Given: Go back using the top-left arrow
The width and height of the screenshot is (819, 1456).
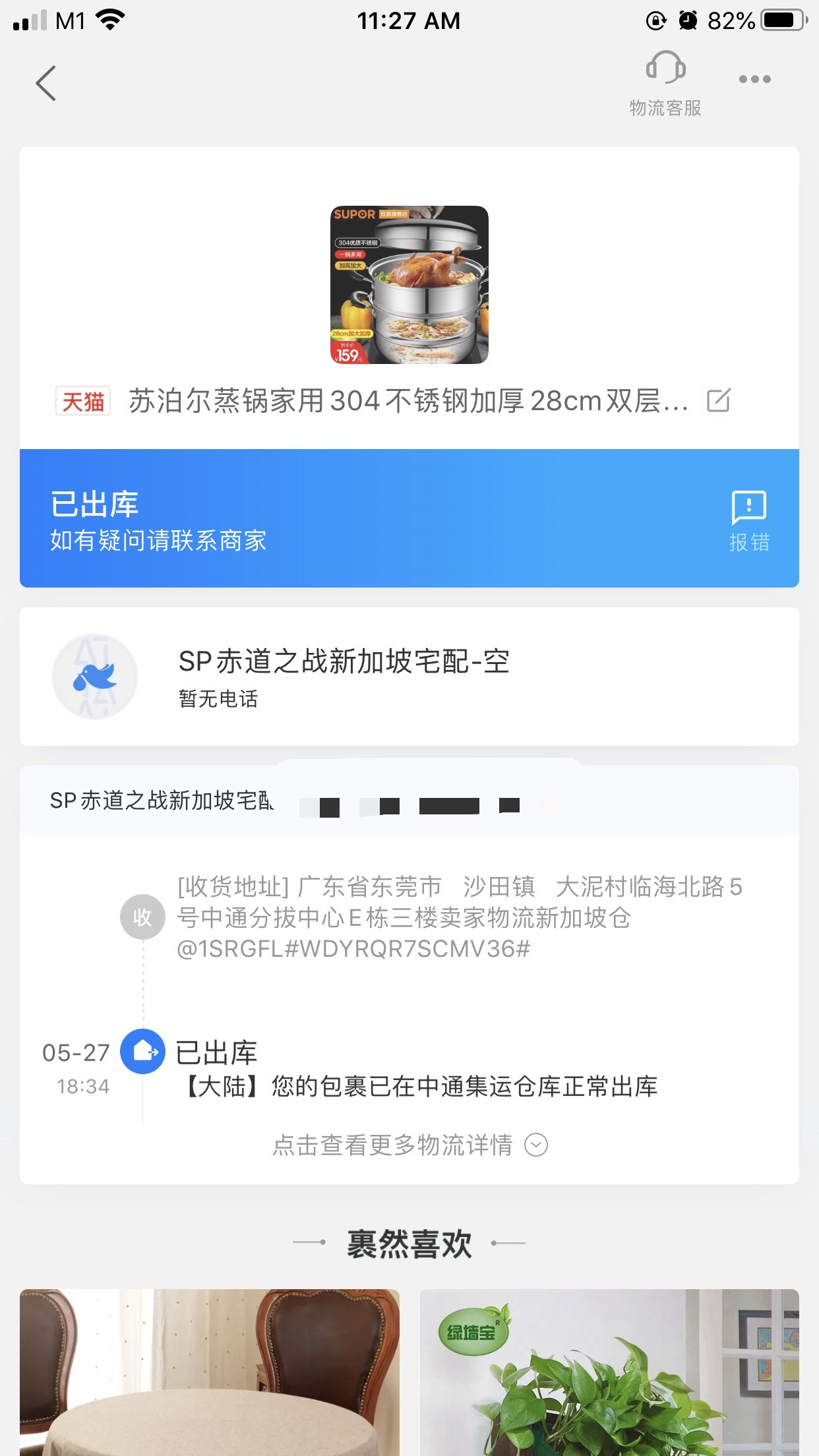Looking at the screenshot, I should tap(45, 83).
